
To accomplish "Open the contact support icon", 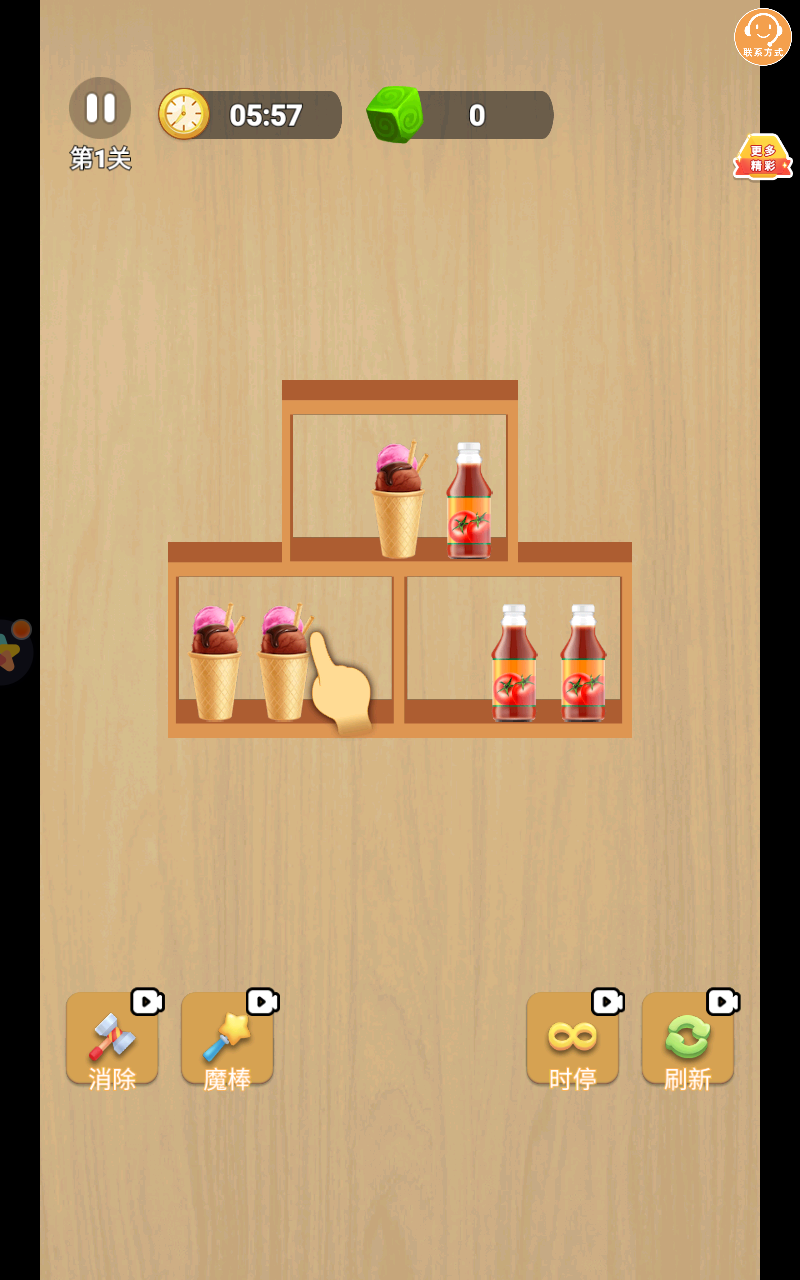I will pos(763,37).
